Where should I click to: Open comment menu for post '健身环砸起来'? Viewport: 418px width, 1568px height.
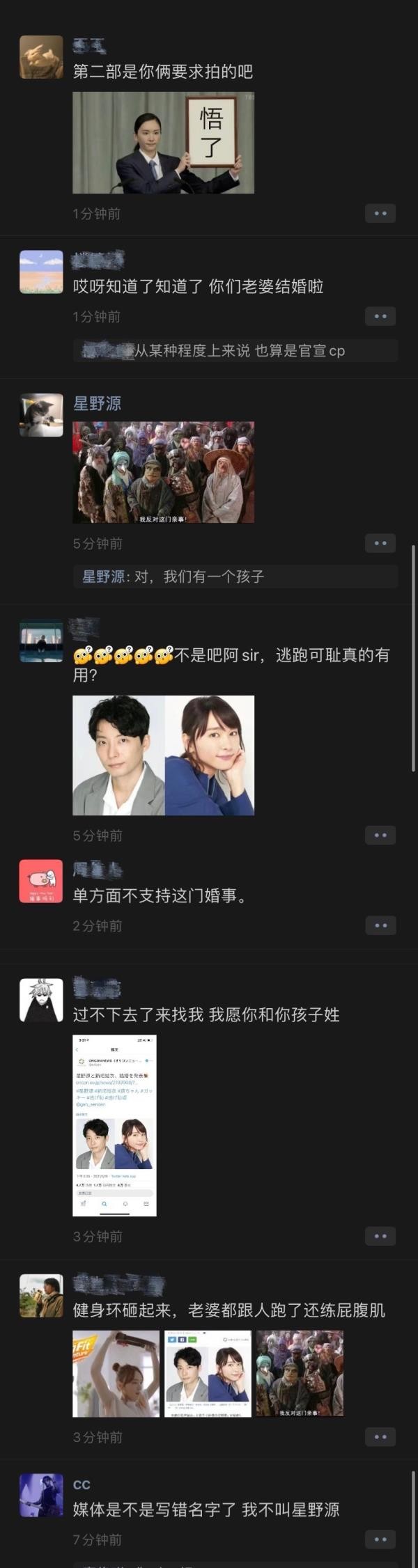coord(380,1437)
